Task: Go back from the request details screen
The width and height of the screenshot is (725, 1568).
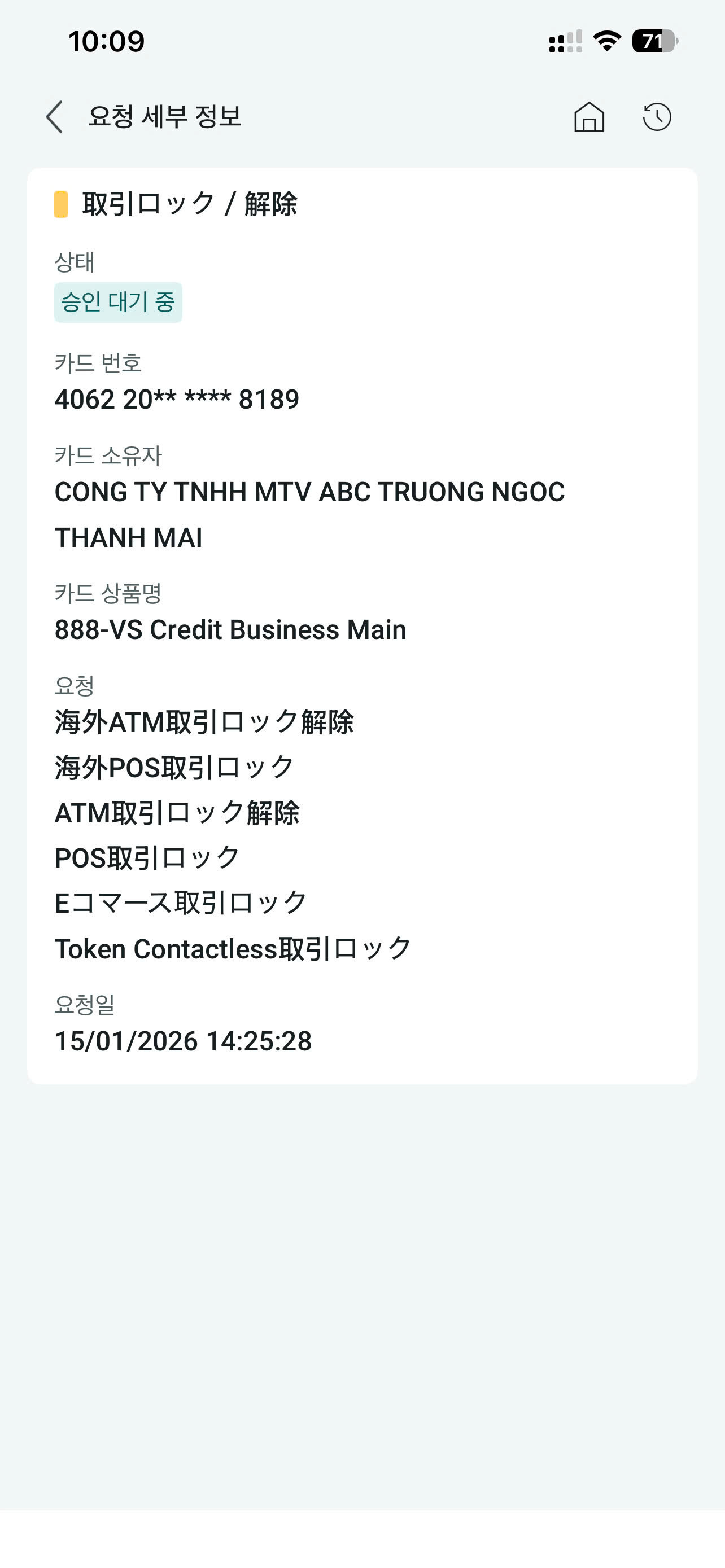Action: pyautogui.click(x=55, y=117)
